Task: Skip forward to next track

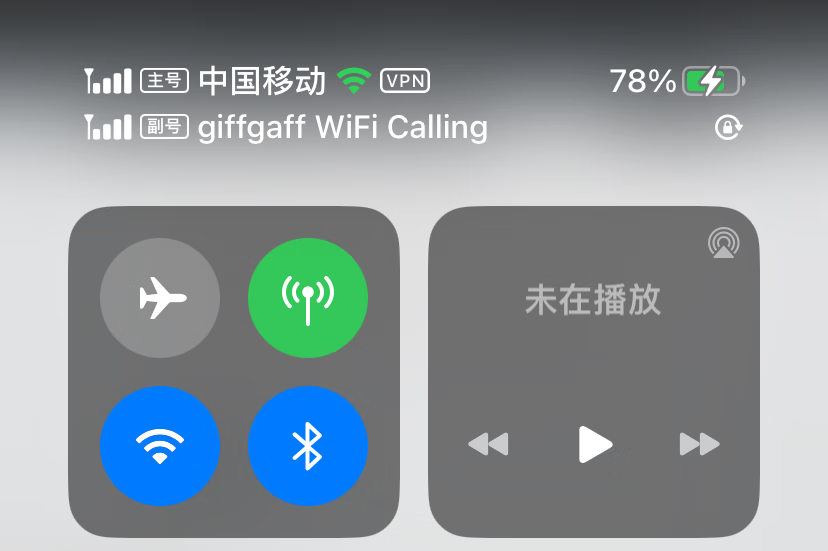Action: pos(699,444)
